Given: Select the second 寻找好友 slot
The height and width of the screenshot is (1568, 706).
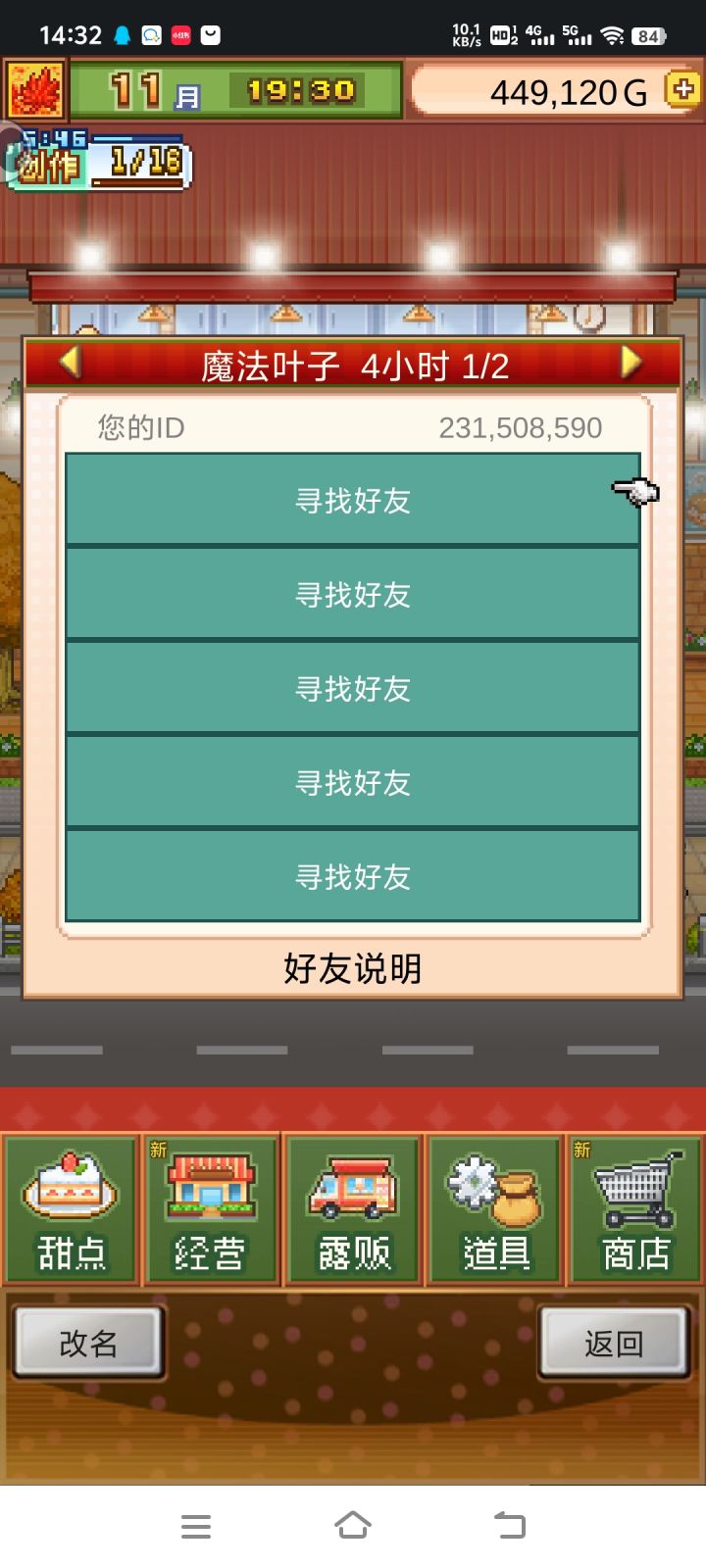Looking at the screenshot, I should pos(353,594).
